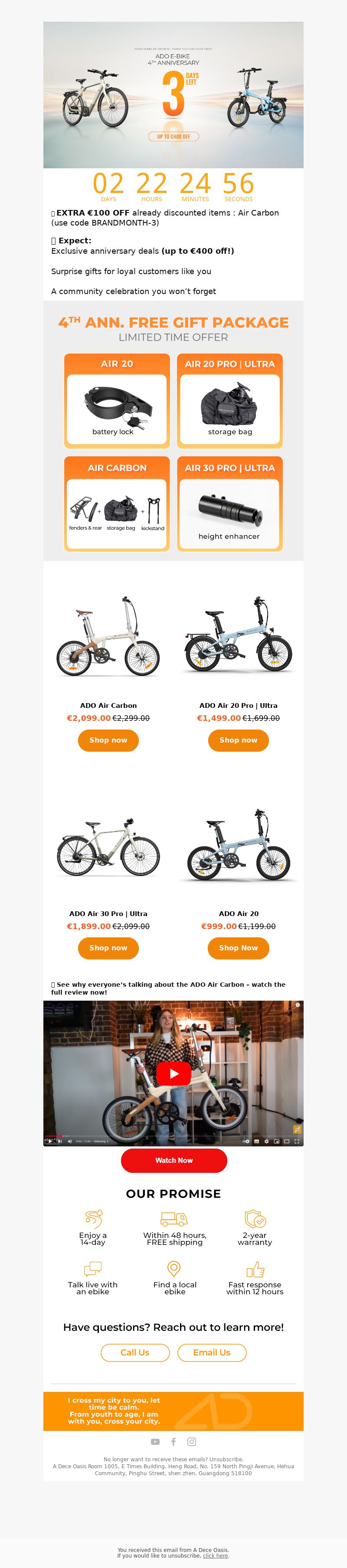The width and height of the screenshot is (347, 1568).
Task: Open the YouTube icon in footer
Action: pyautogui.click(x=155, y=1441)
